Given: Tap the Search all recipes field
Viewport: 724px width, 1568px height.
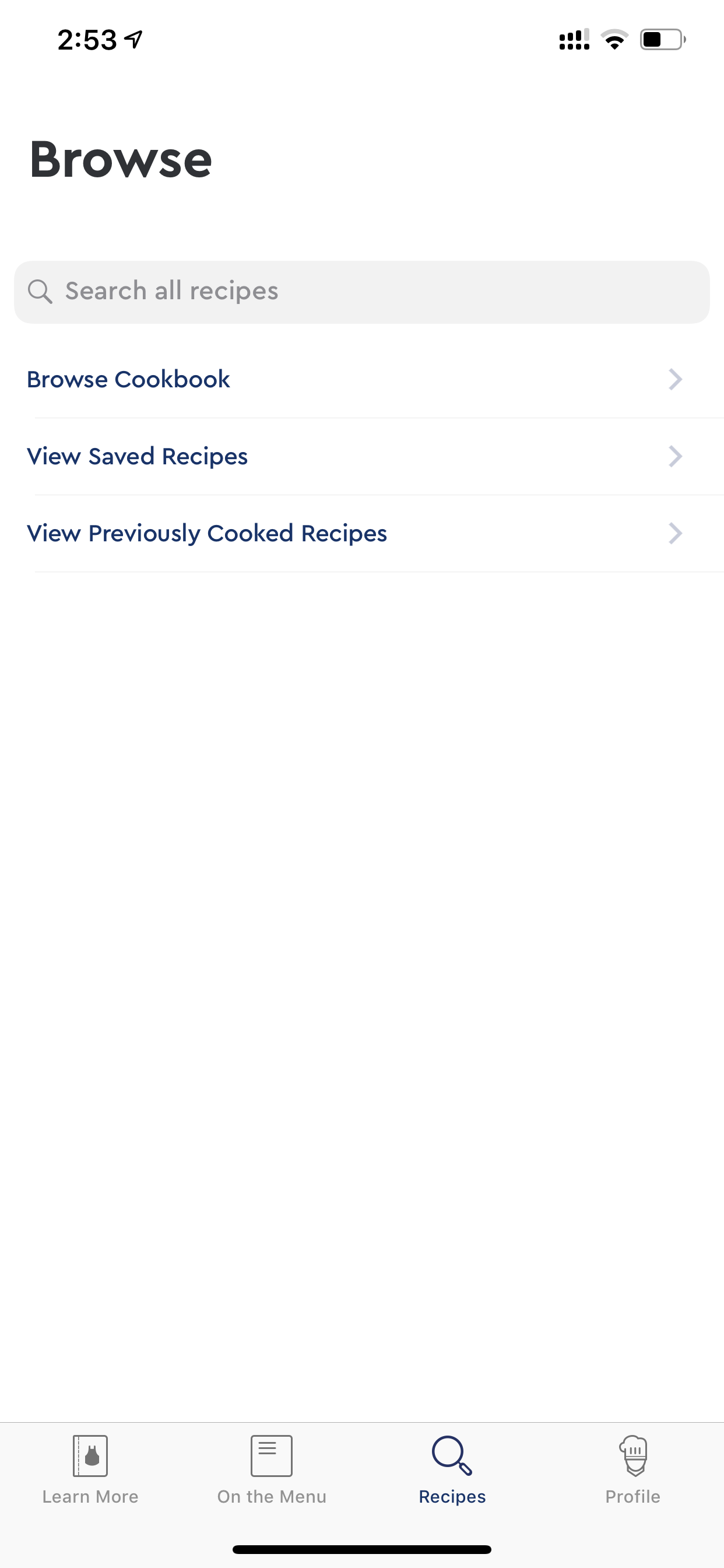Looking at the screenshot, I should tap(362, 292).
